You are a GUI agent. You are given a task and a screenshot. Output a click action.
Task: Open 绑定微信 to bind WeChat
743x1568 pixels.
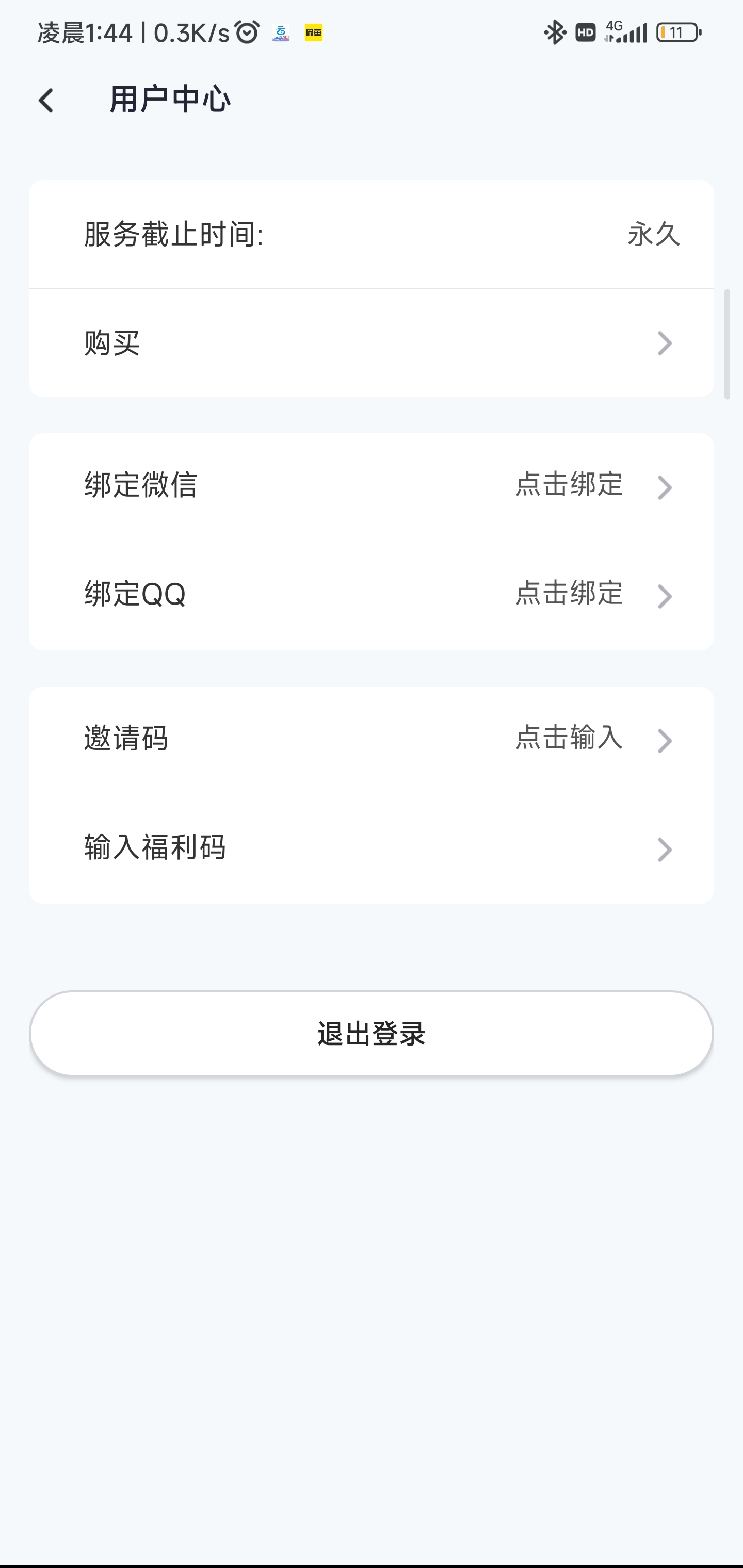click(371, 487)
